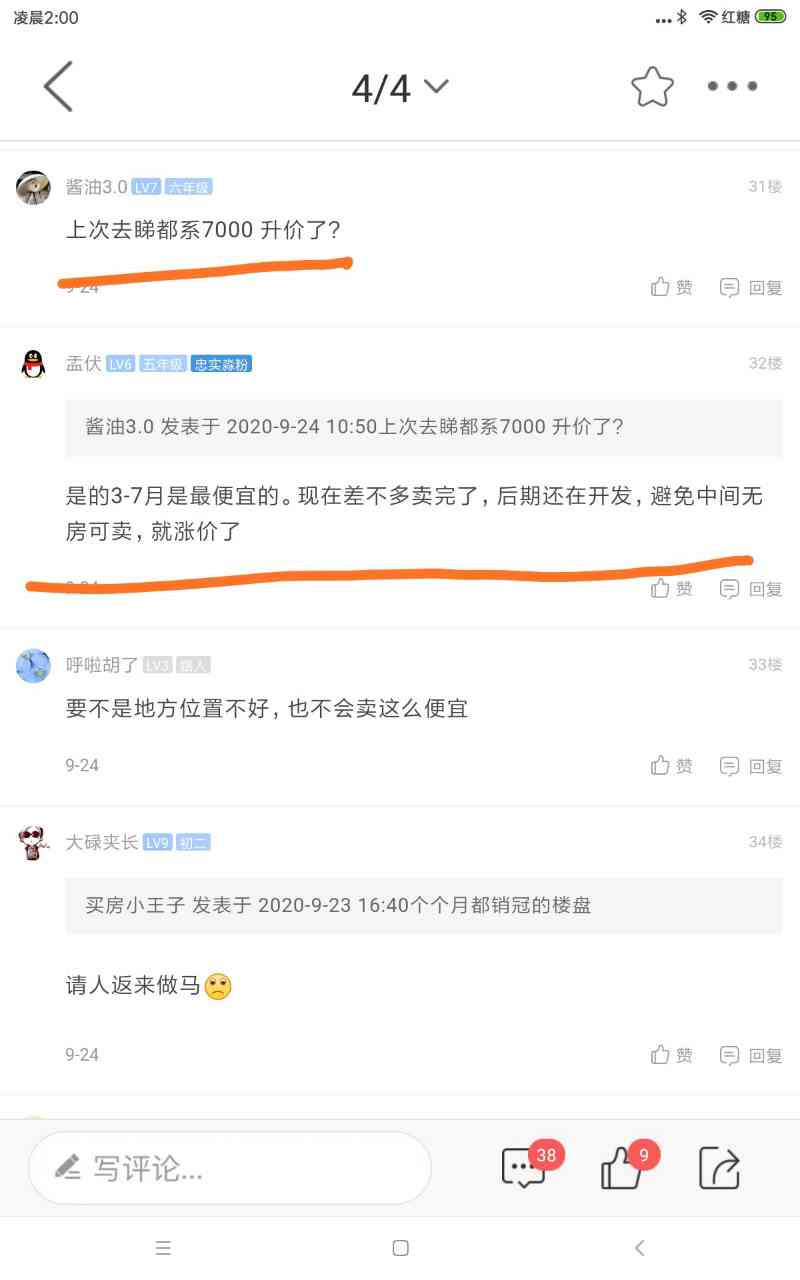Tap the system home button

(400, 1247)
